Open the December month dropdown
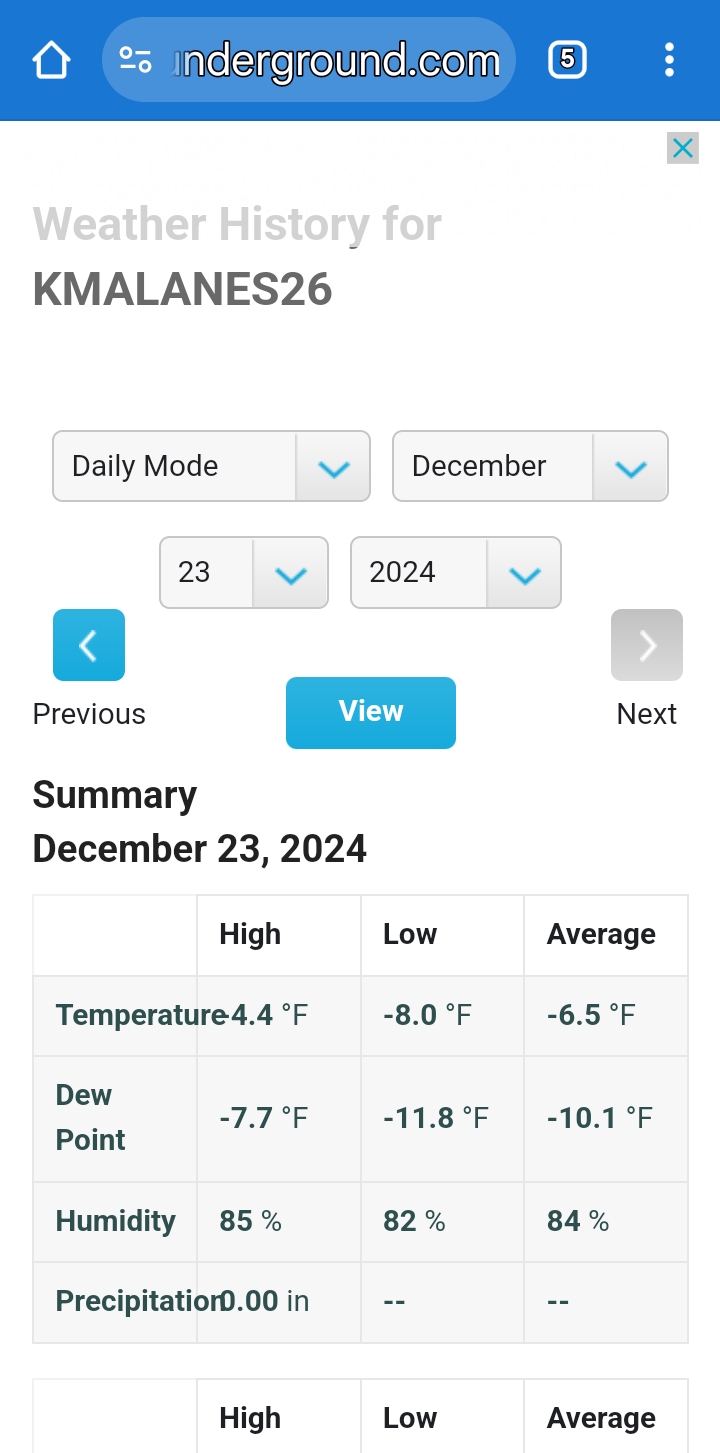720x1453 pixels. point(530,466)
